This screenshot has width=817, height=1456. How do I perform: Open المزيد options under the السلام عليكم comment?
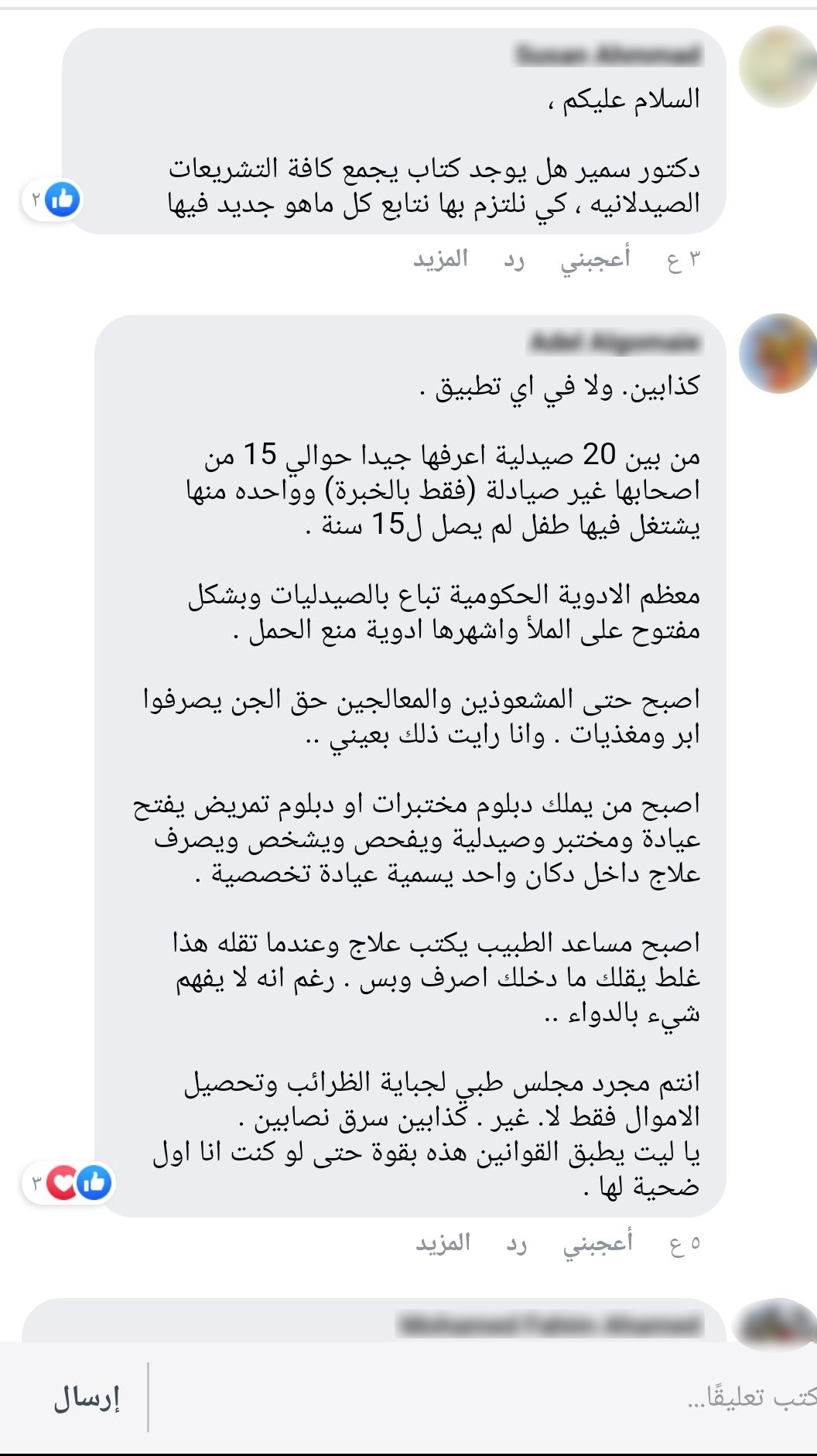pos(440,259)
